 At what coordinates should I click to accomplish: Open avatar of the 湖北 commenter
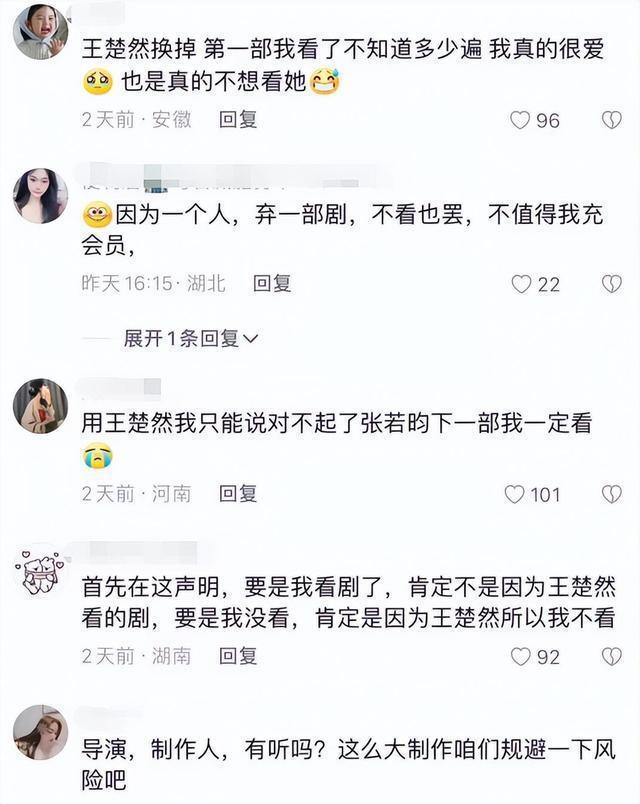[x=40, y=195]
